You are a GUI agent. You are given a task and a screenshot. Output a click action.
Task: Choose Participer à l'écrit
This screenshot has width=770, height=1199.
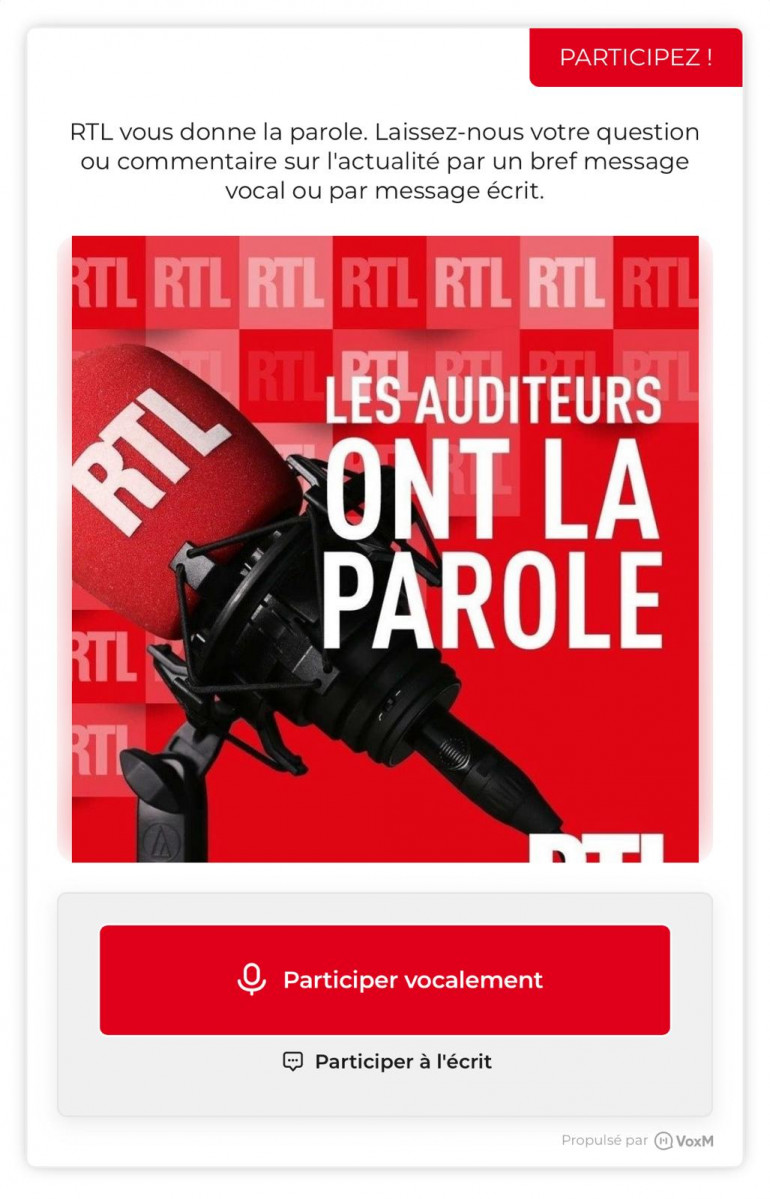tap(387, 1062)
